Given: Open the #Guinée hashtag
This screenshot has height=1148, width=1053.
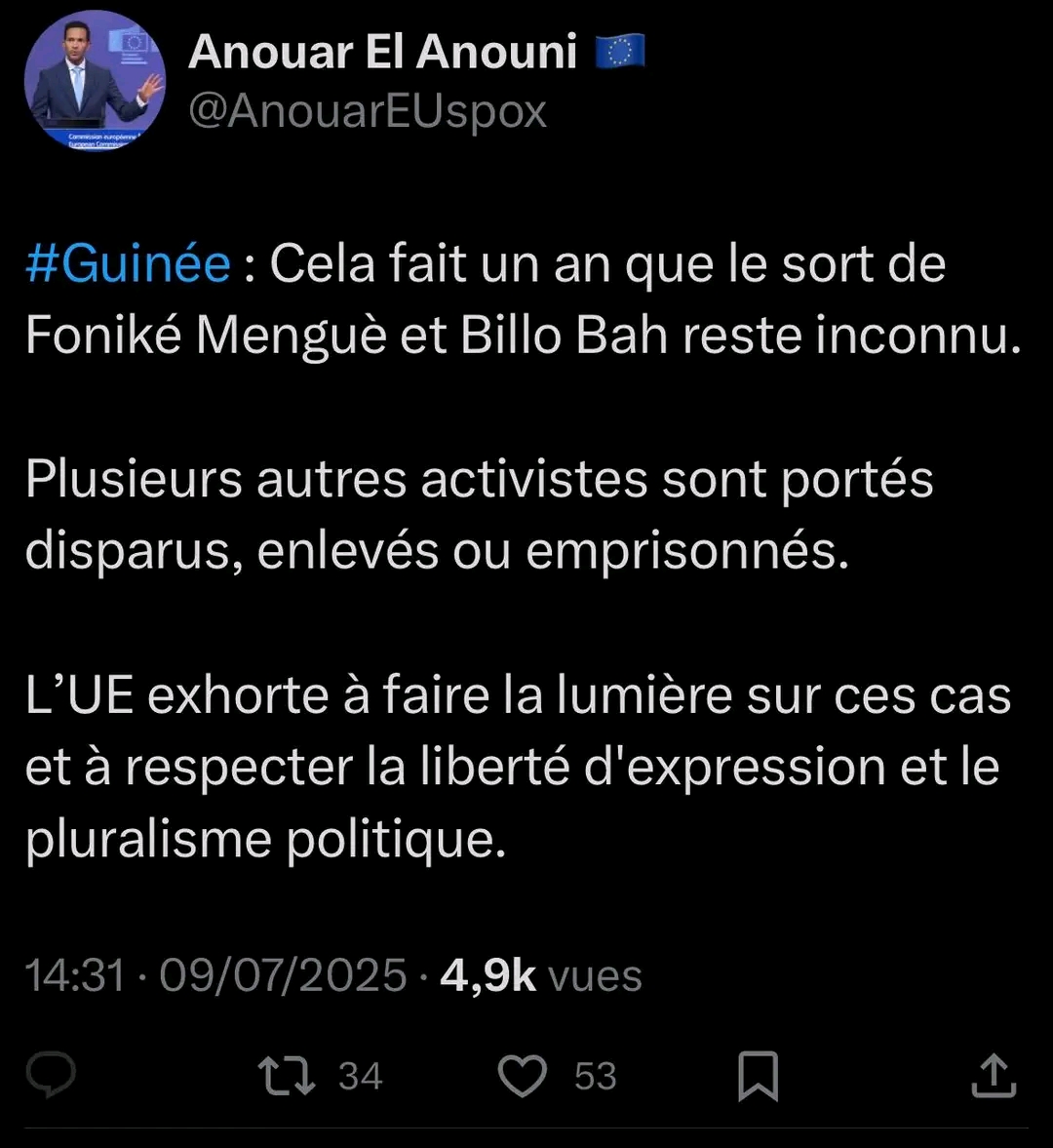Looking at the screenshot, I should (x=128, y=264).
